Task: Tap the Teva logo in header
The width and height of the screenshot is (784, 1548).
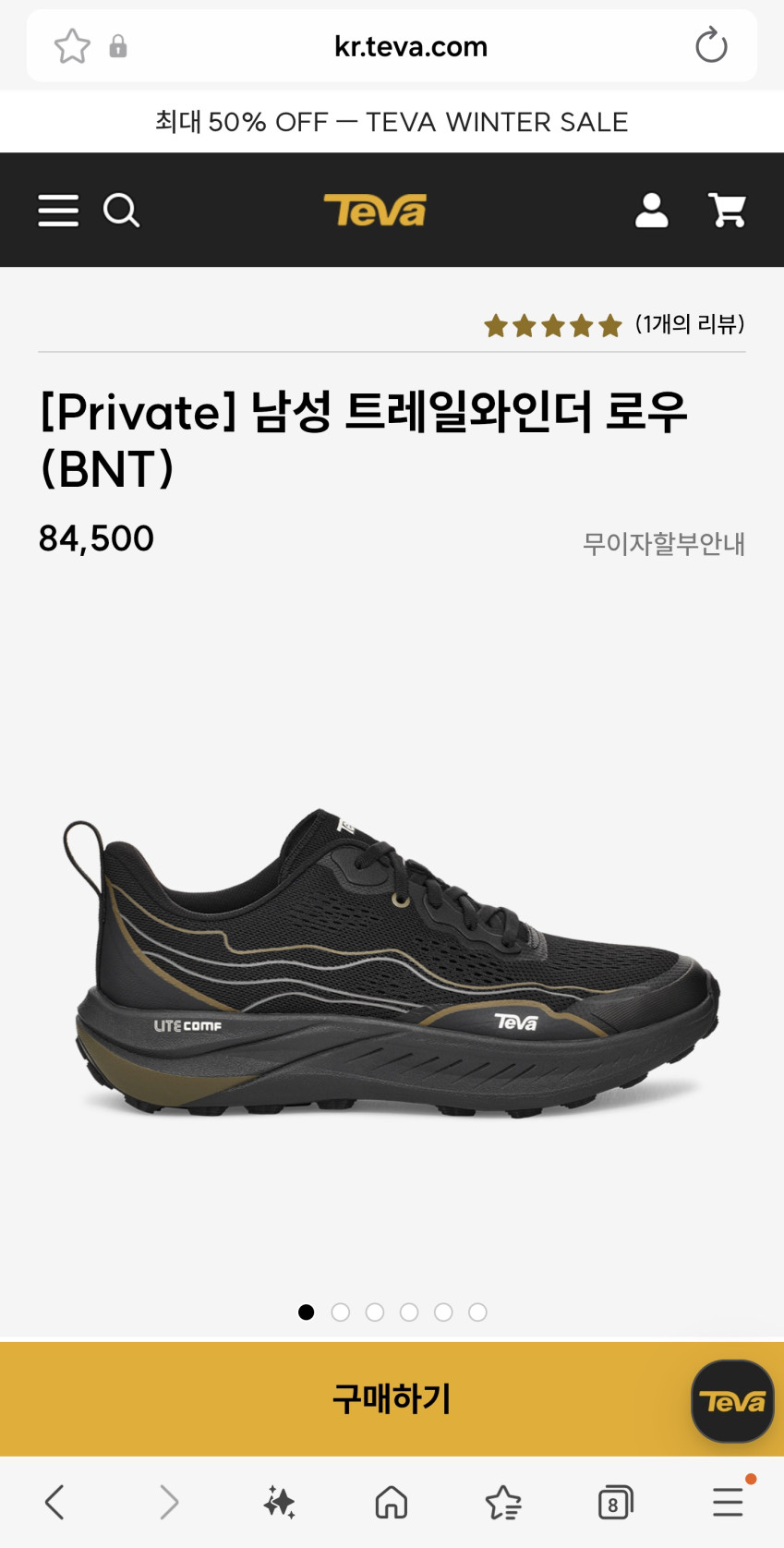Action: pos(375,211)
